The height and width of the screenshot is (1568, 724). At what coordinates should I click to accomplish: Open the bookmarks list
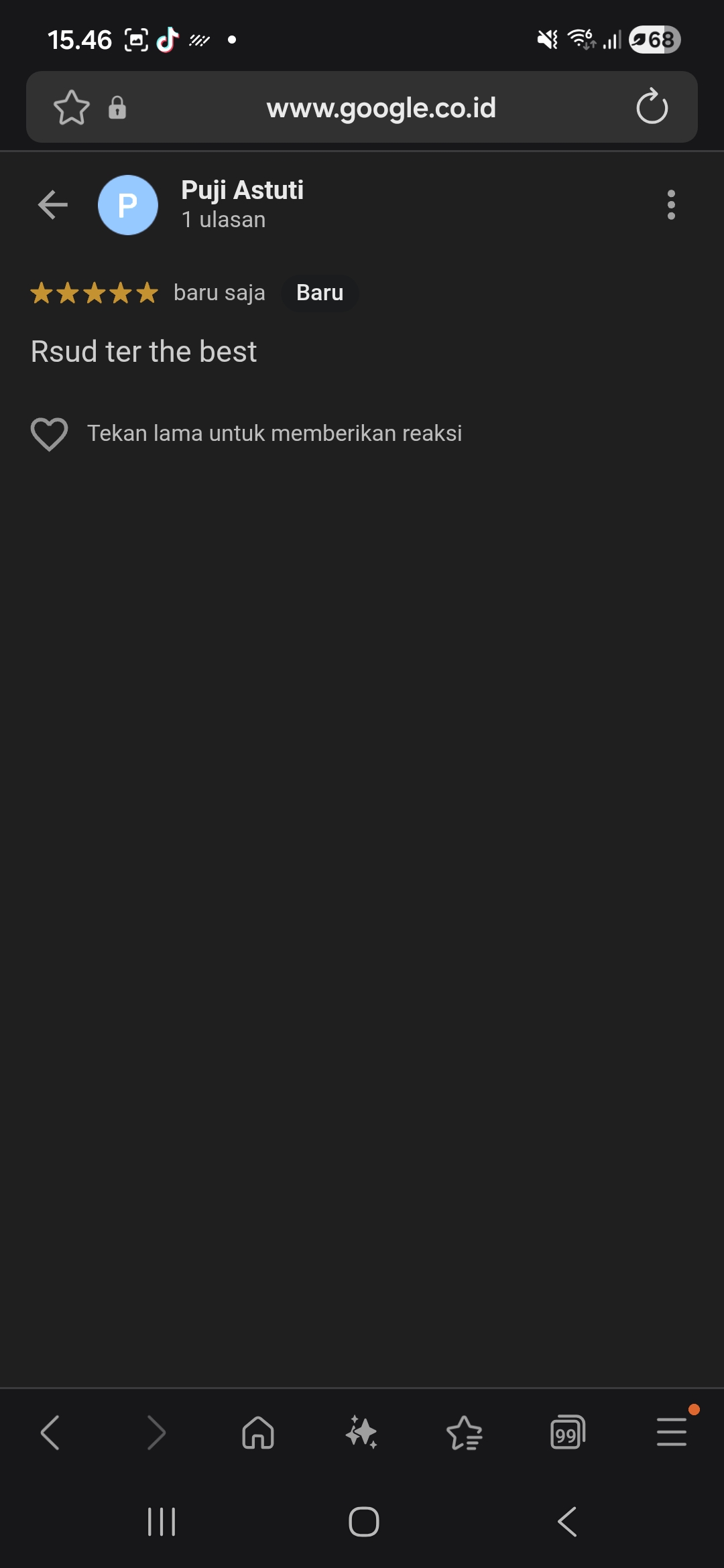point(465,1433)
